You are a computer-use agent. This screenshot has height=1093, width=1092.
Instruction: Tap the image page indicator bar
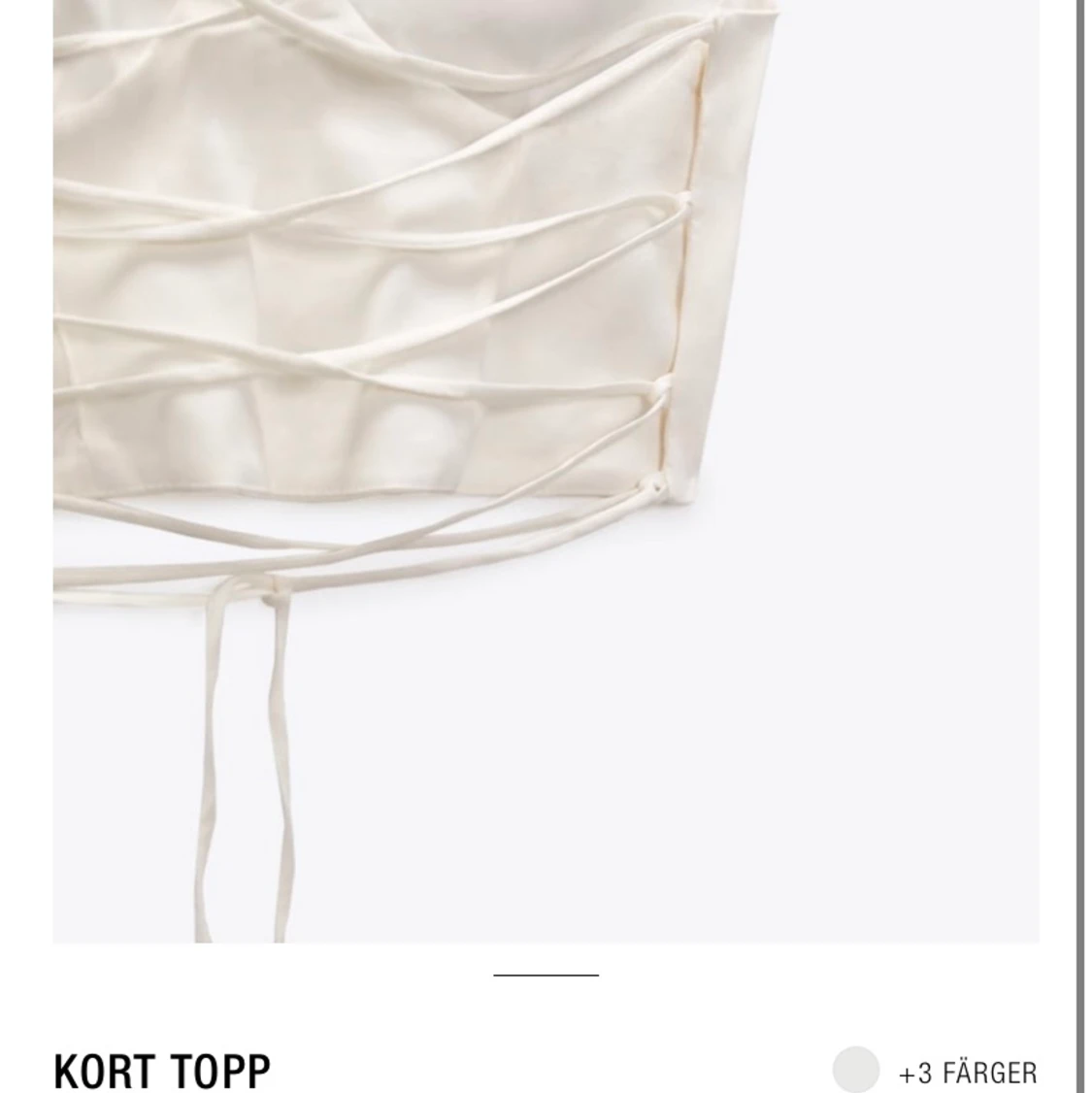(546, 974)
